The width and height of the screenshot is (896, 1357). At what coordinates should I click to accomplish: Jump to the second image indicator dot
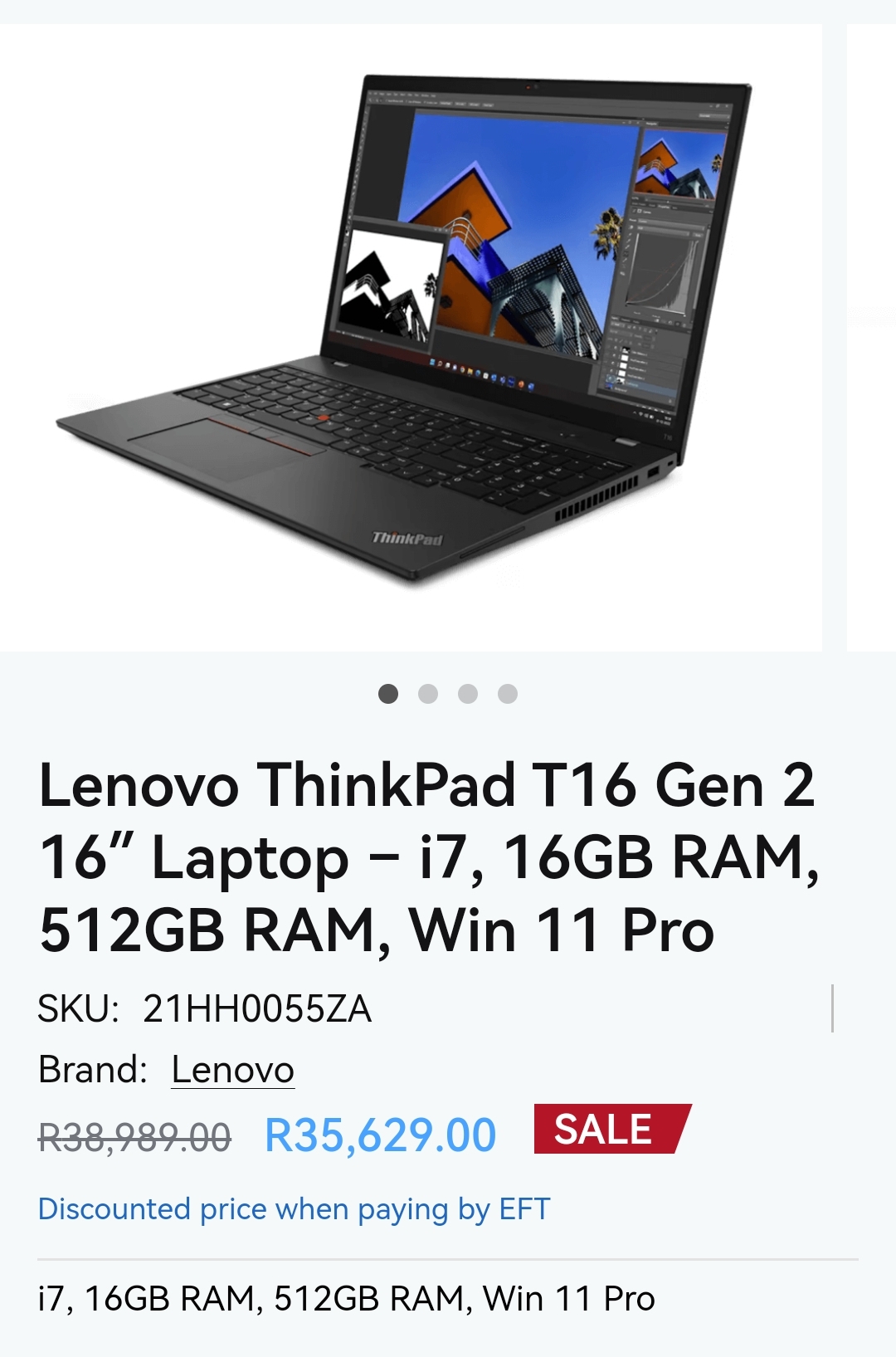(x=428, y=694)
